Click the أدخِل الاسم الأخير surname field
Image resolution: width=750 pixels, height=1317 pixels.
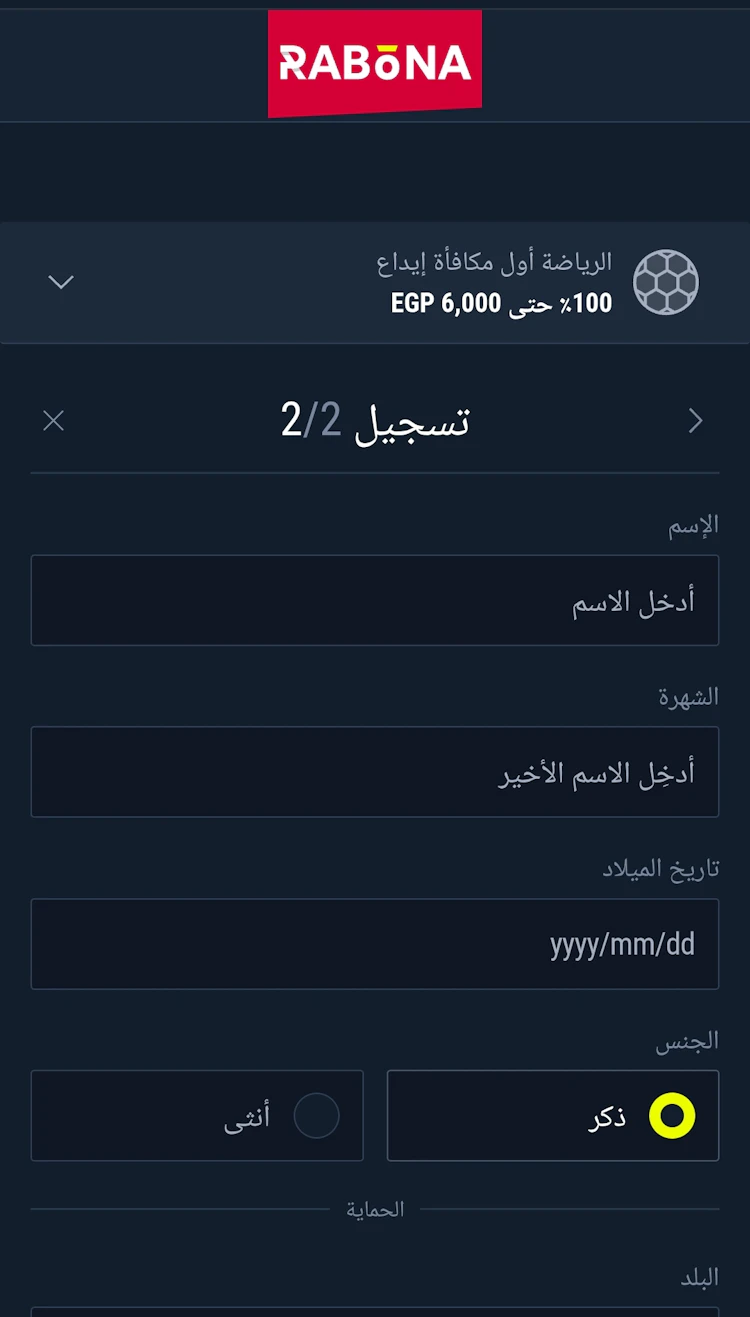click(x=375, y=772)
